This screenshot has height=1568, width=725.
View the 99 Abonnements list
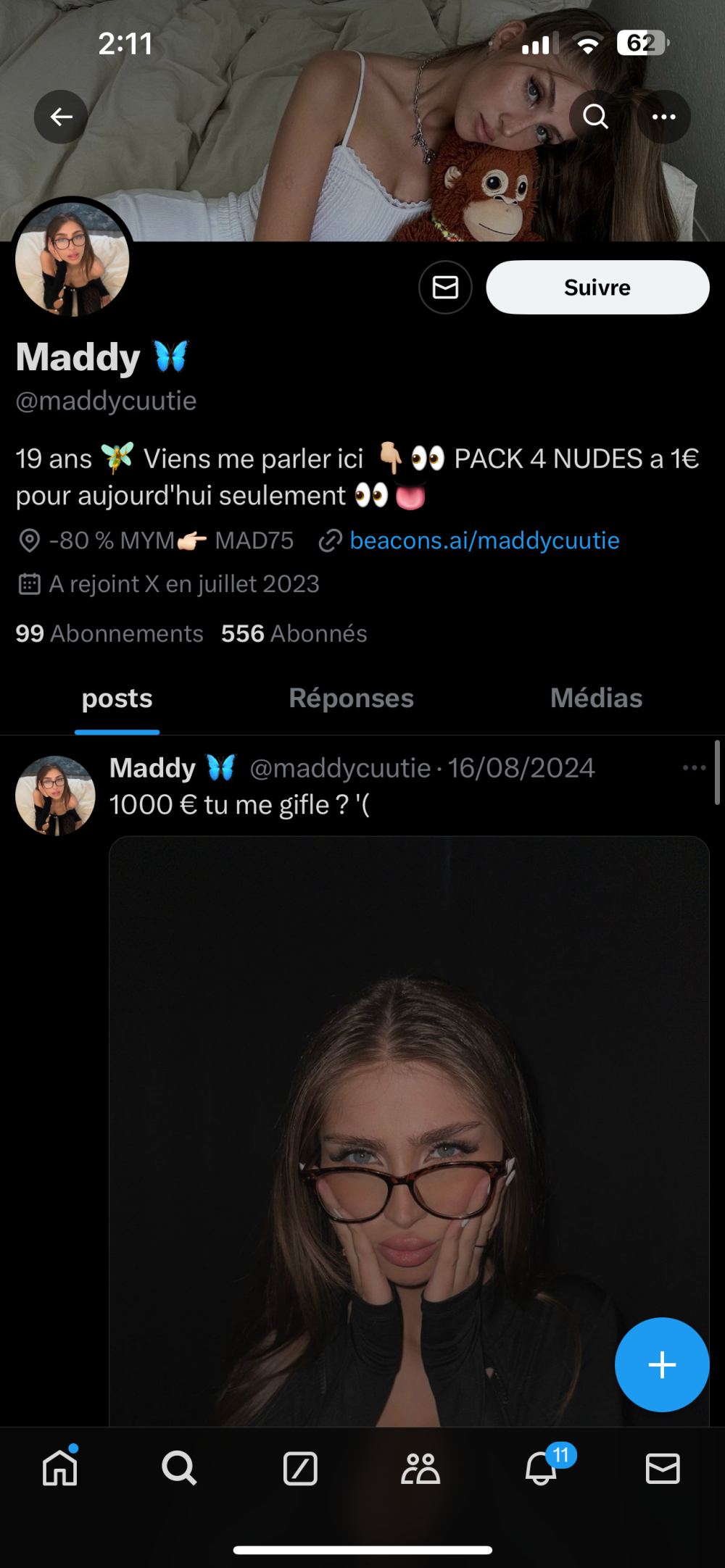click(109, 633)
